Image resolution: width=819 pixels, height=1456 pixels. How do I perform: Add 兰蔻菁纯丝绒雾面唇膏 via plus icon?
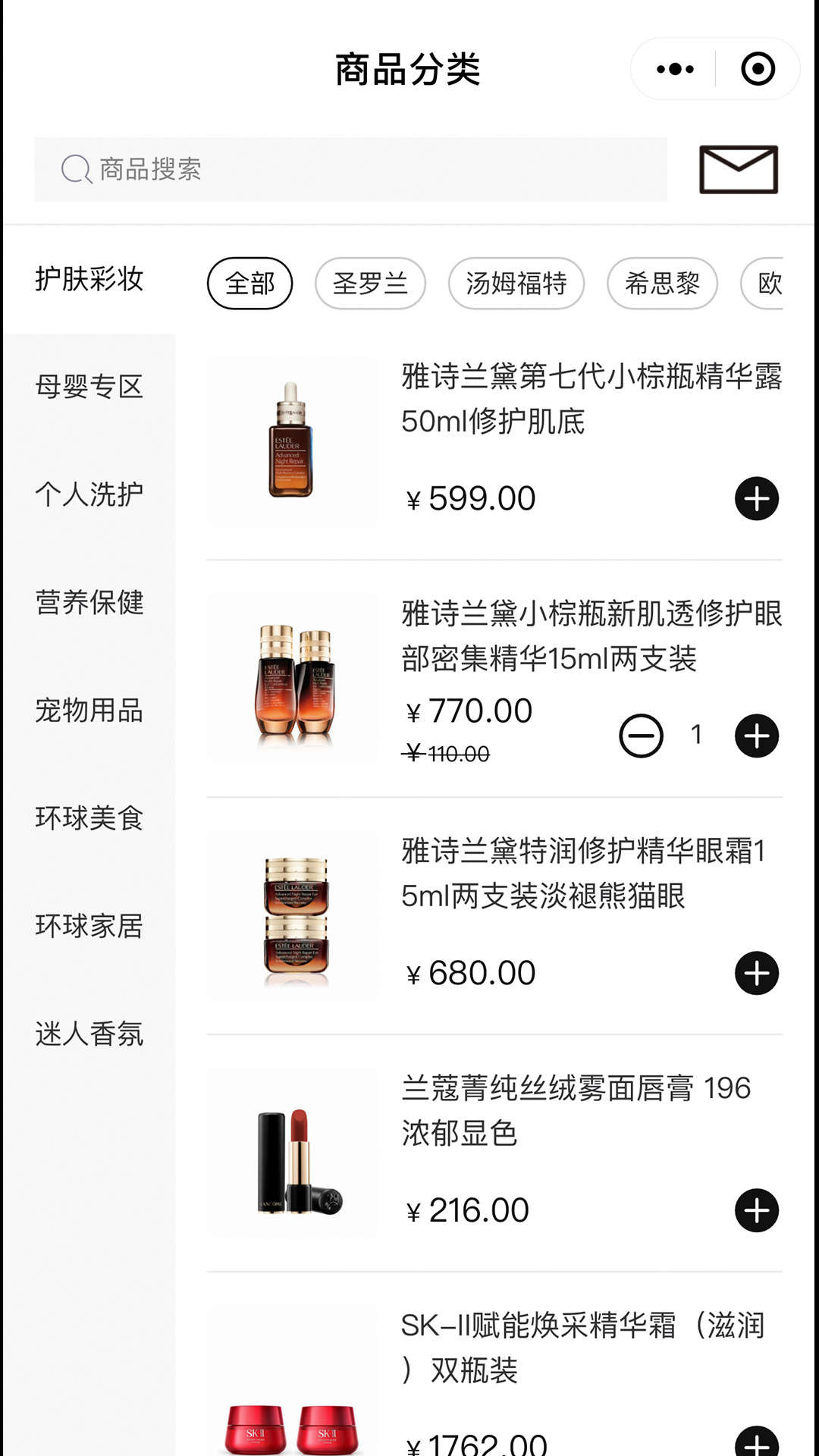click(x=756, y=1210)
